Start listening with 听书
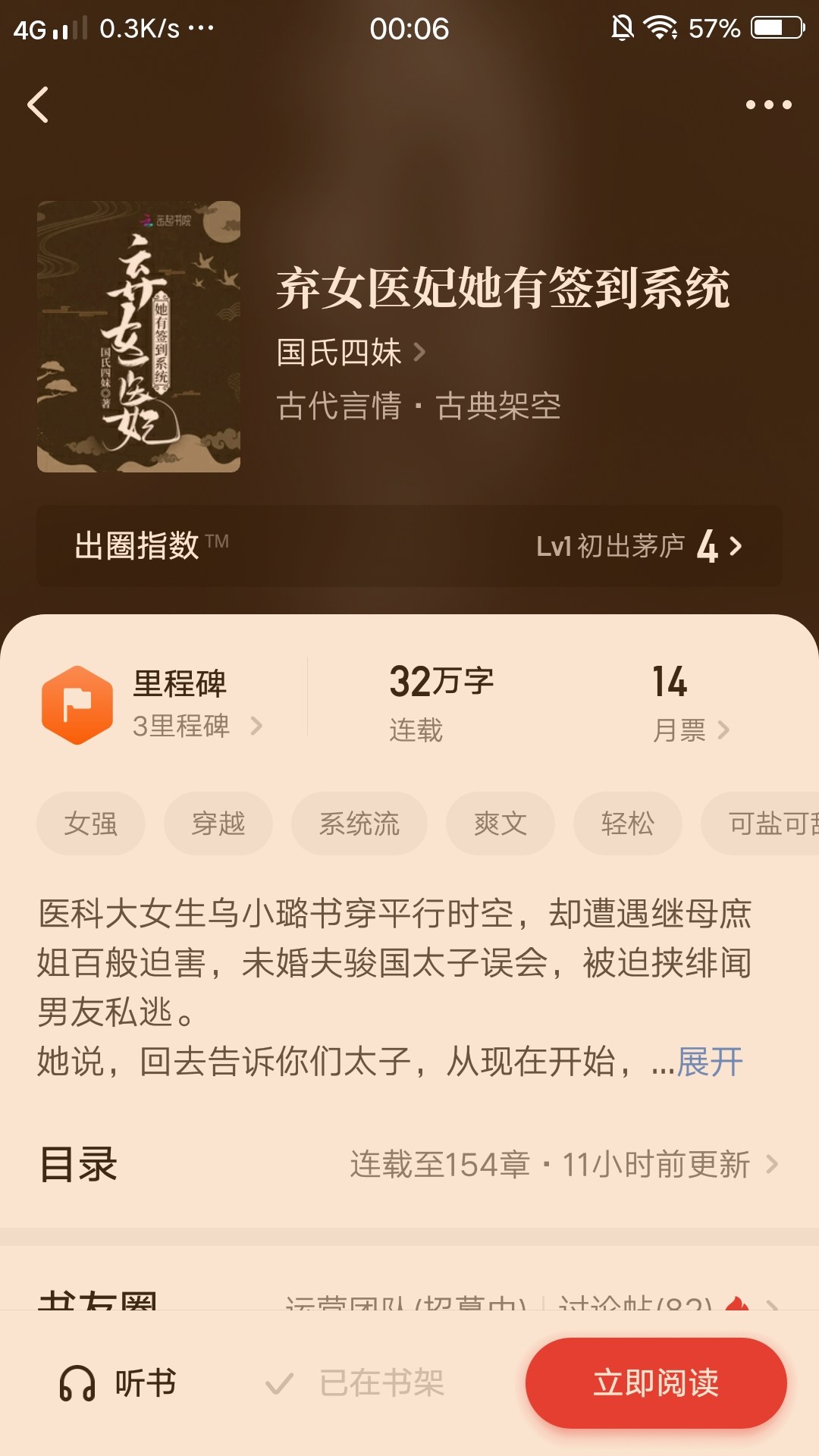Screen dimensions: 819x1456 click(x=118, y=1383)
